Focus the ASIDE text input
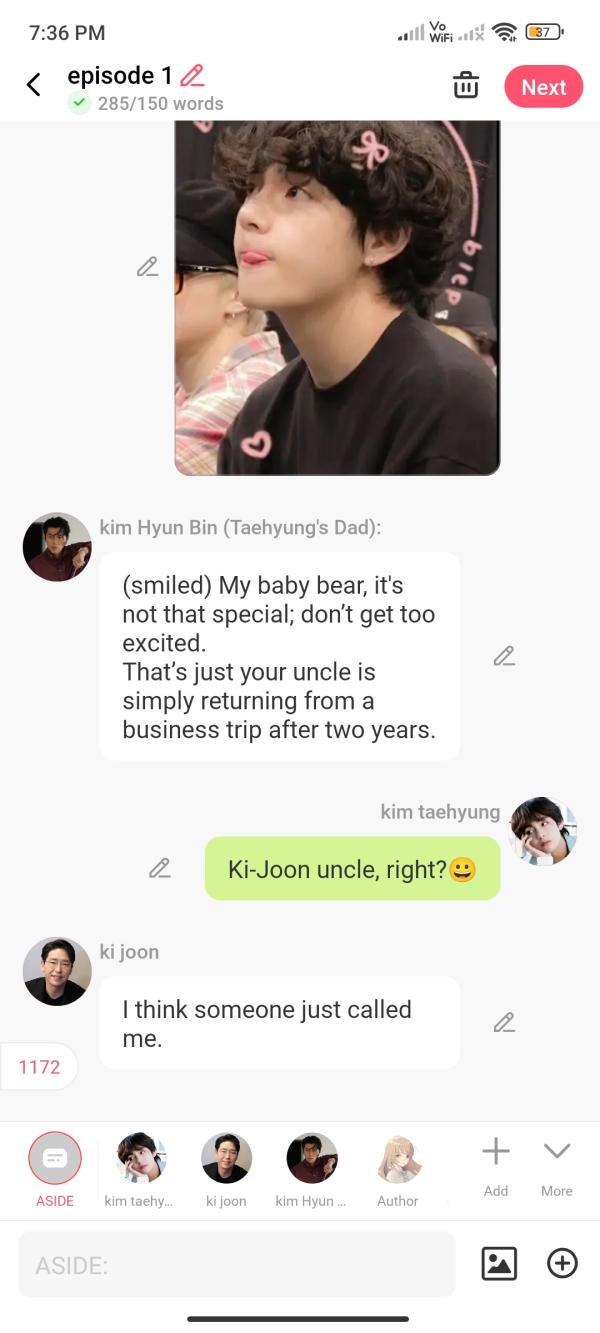600x1333 pixels. tap(237, 1265)
